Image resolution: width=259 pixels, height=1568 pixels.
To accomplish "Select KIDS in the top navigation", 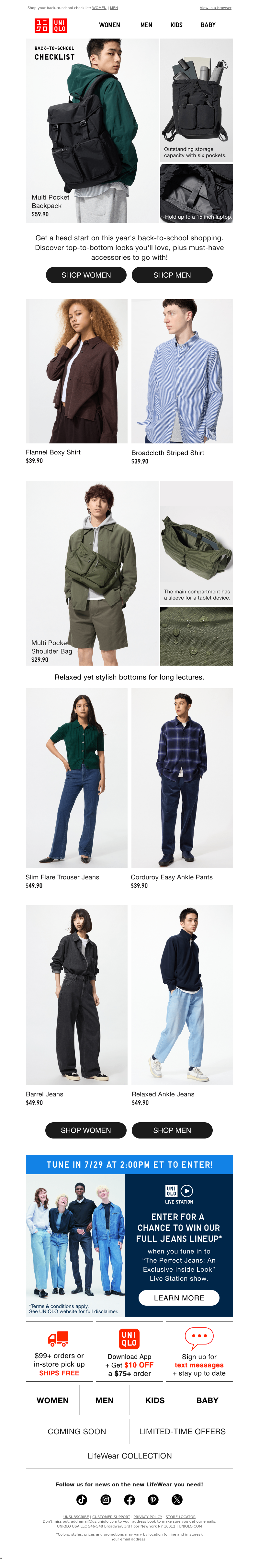I will pos(176,25).
